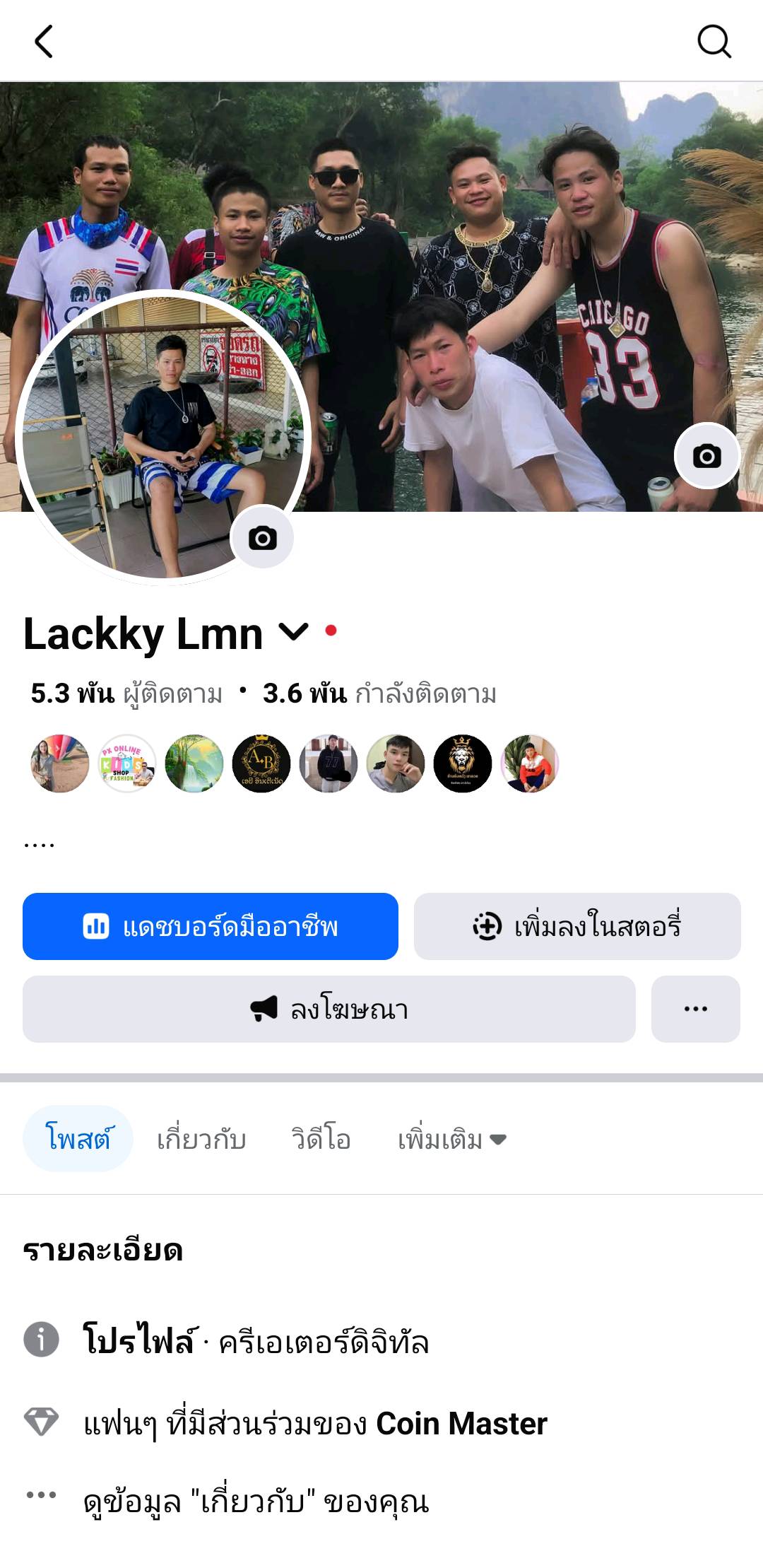Screen dimensions: 763x1568
Task: Expand the profile switcher next to Lackky Lmn
Action: (294, 631)
